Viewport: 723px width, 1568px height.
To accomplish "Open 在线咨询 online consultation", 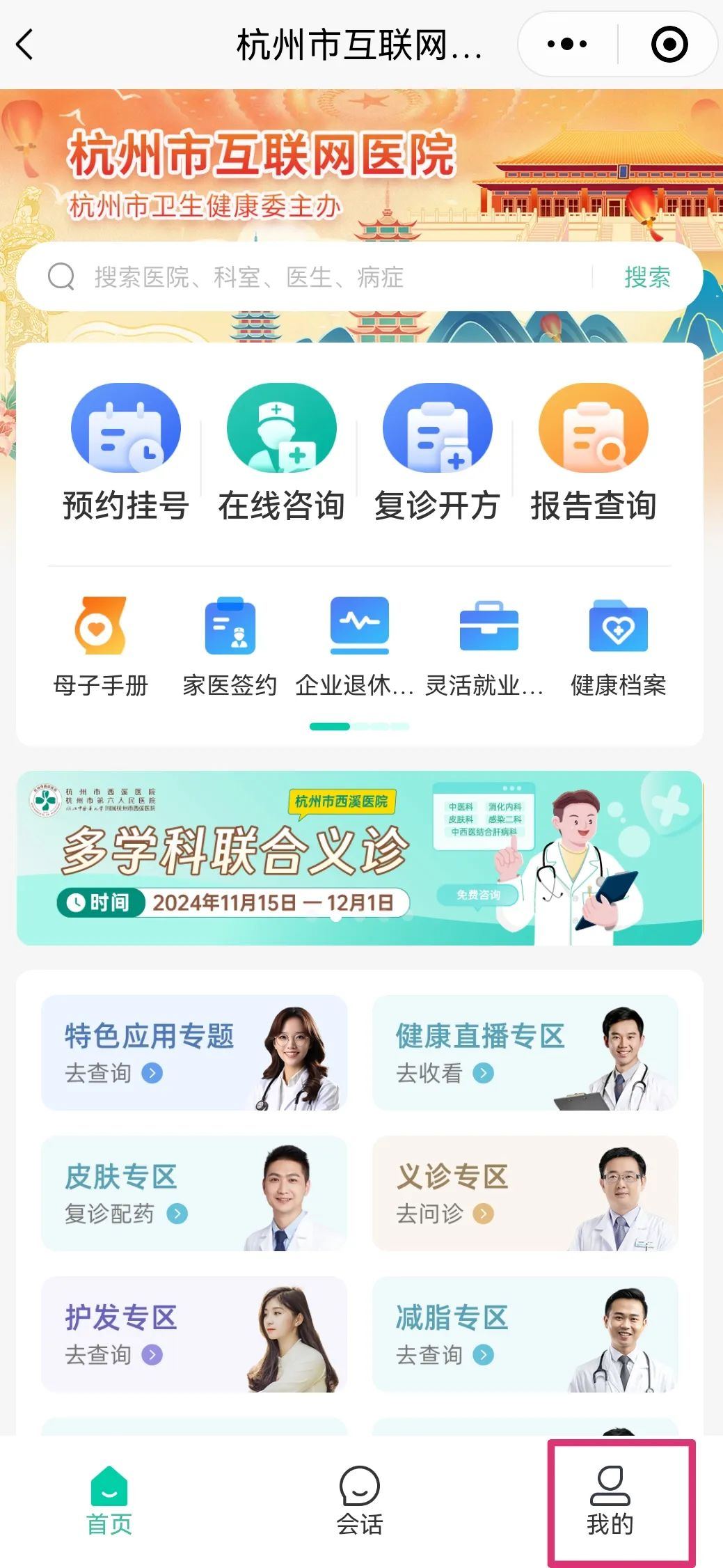I will click(281, 453).
